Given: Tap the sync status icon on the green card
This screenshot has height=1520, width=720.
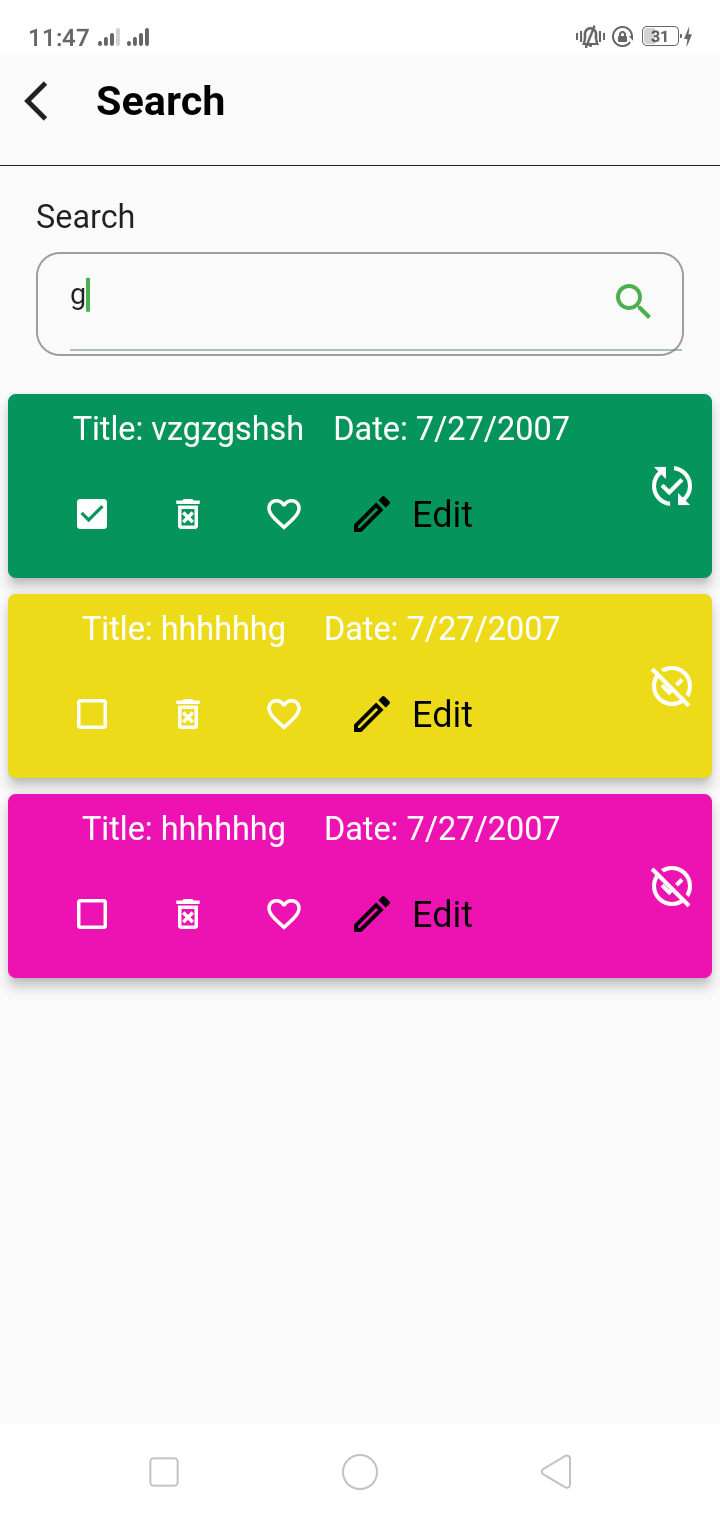Looking at the screenshot, I should tap(672, 486).
